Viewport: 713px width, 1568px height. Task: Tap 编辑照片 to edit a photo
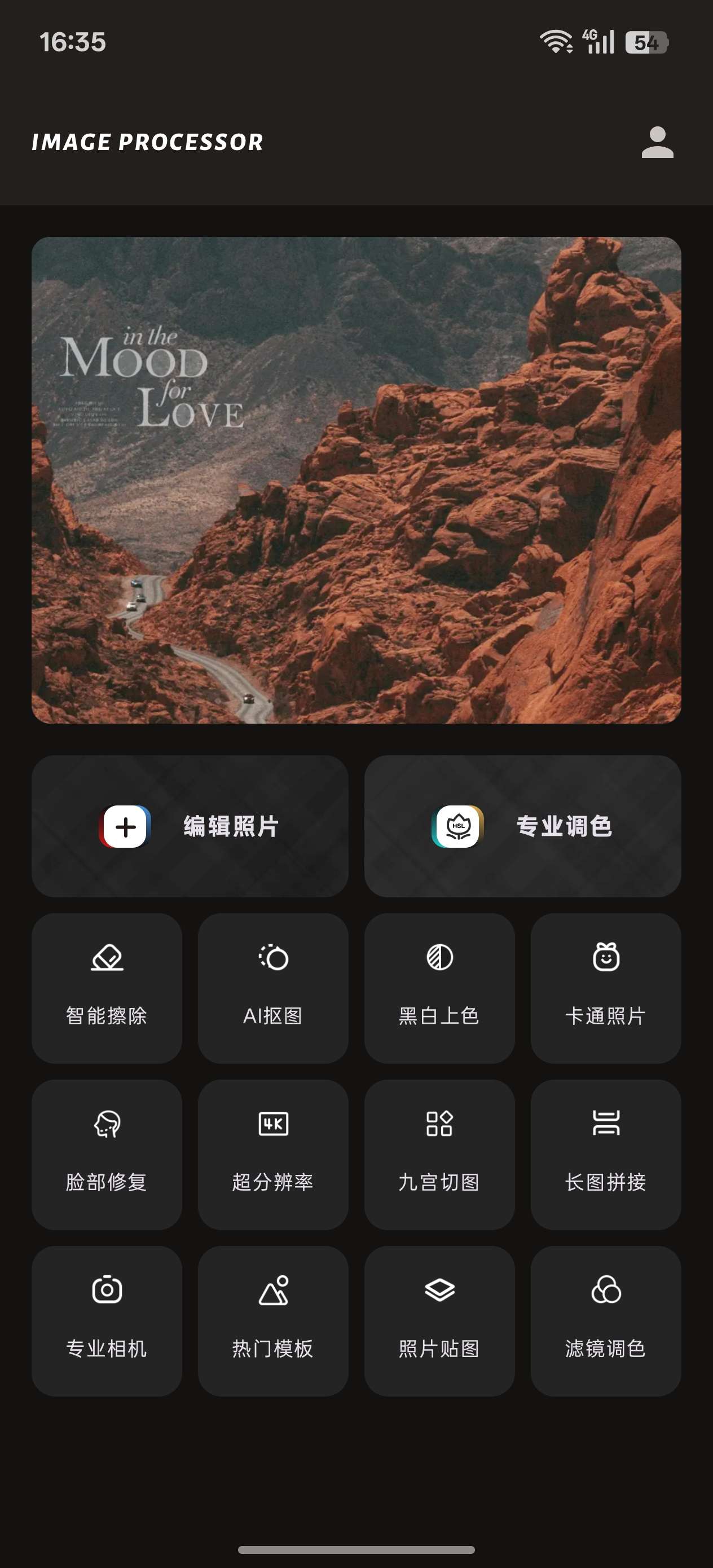[190, 826]
